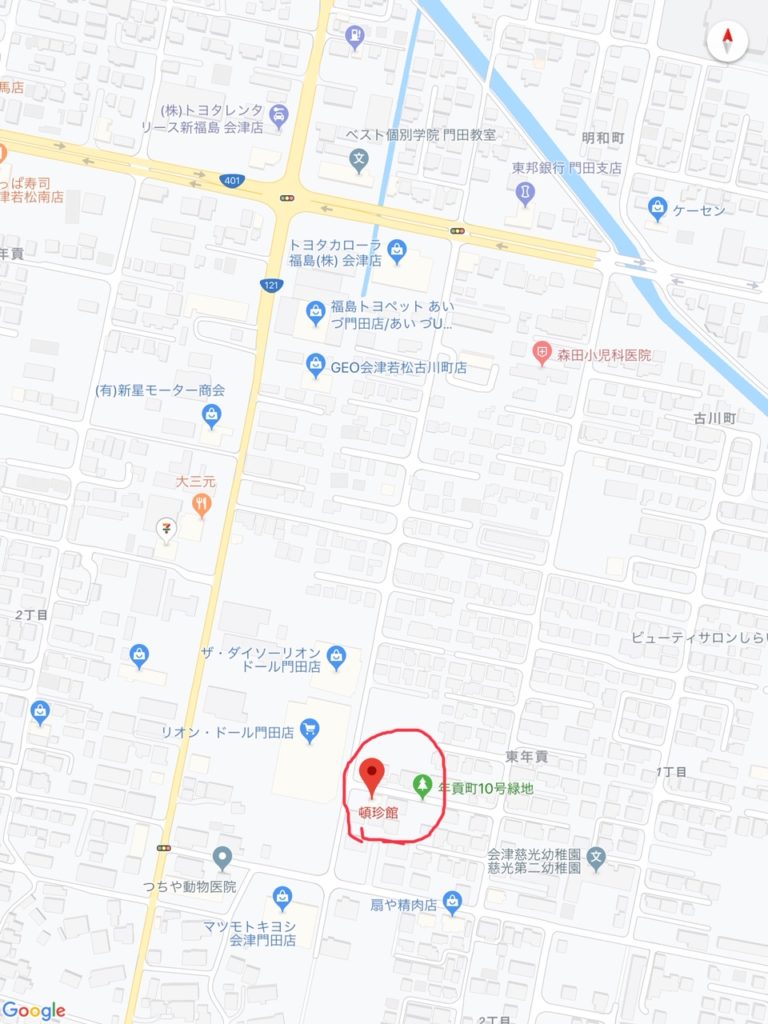Select マツモトキヨシ会津門田店 marker

[x=282, y=895]
